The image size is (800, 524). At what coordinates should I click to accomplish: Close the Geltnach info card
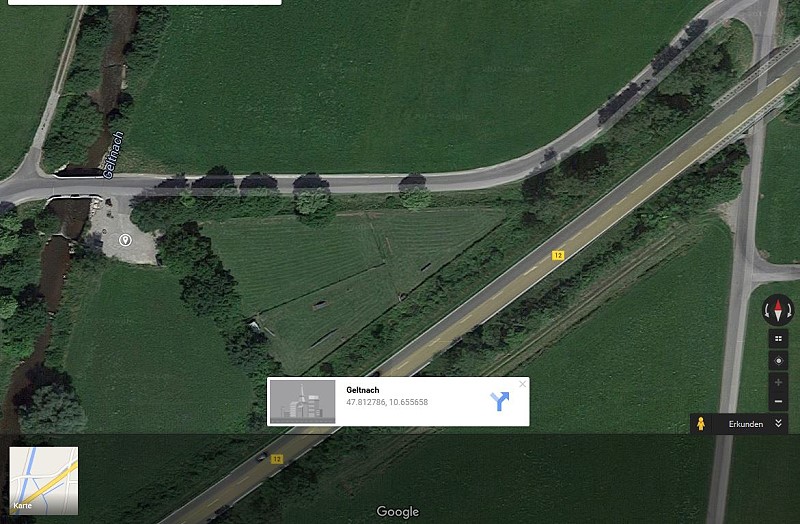pos(522,384)
